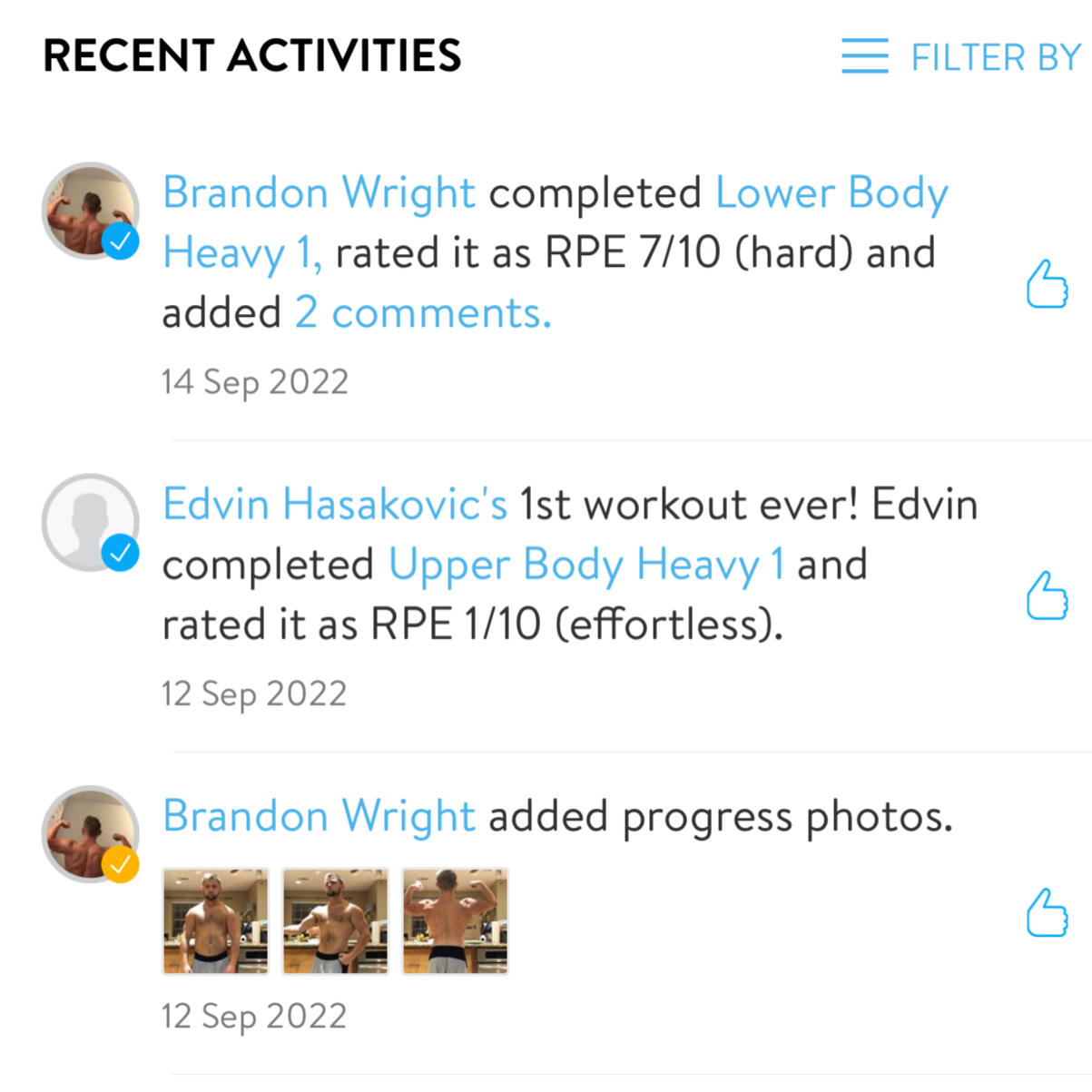The height and width of the screenshot is (1092, 1092).
Task: Open Brandon Wright's name in the Lower Body activity
Action: click(x=319, y=193)
